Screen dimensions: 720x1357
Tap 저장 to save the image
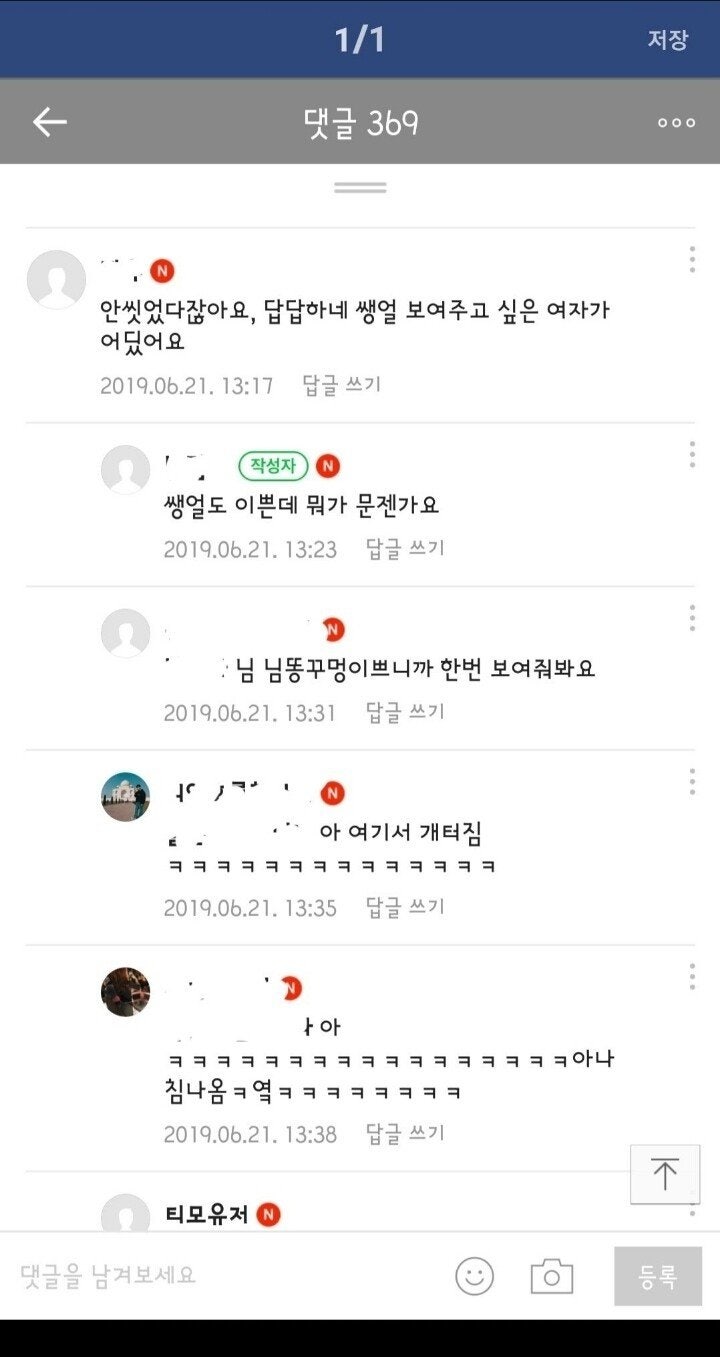[668, 40]
